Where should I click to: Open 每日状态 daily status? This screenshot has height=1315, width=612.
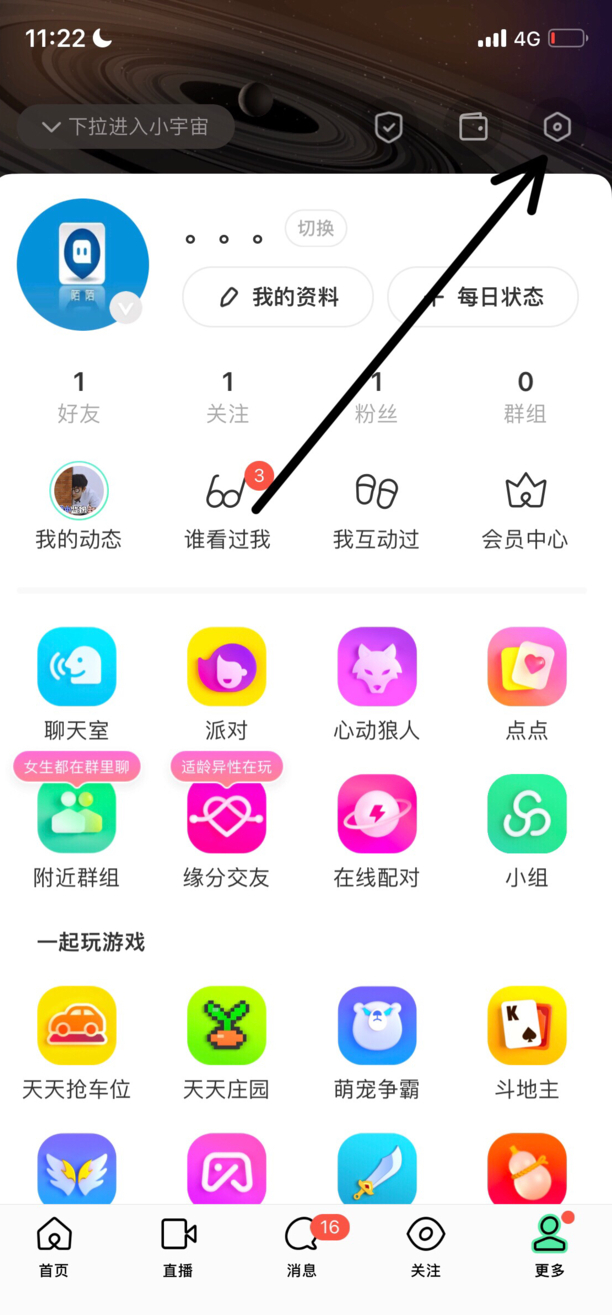click(x=484, y=297)
